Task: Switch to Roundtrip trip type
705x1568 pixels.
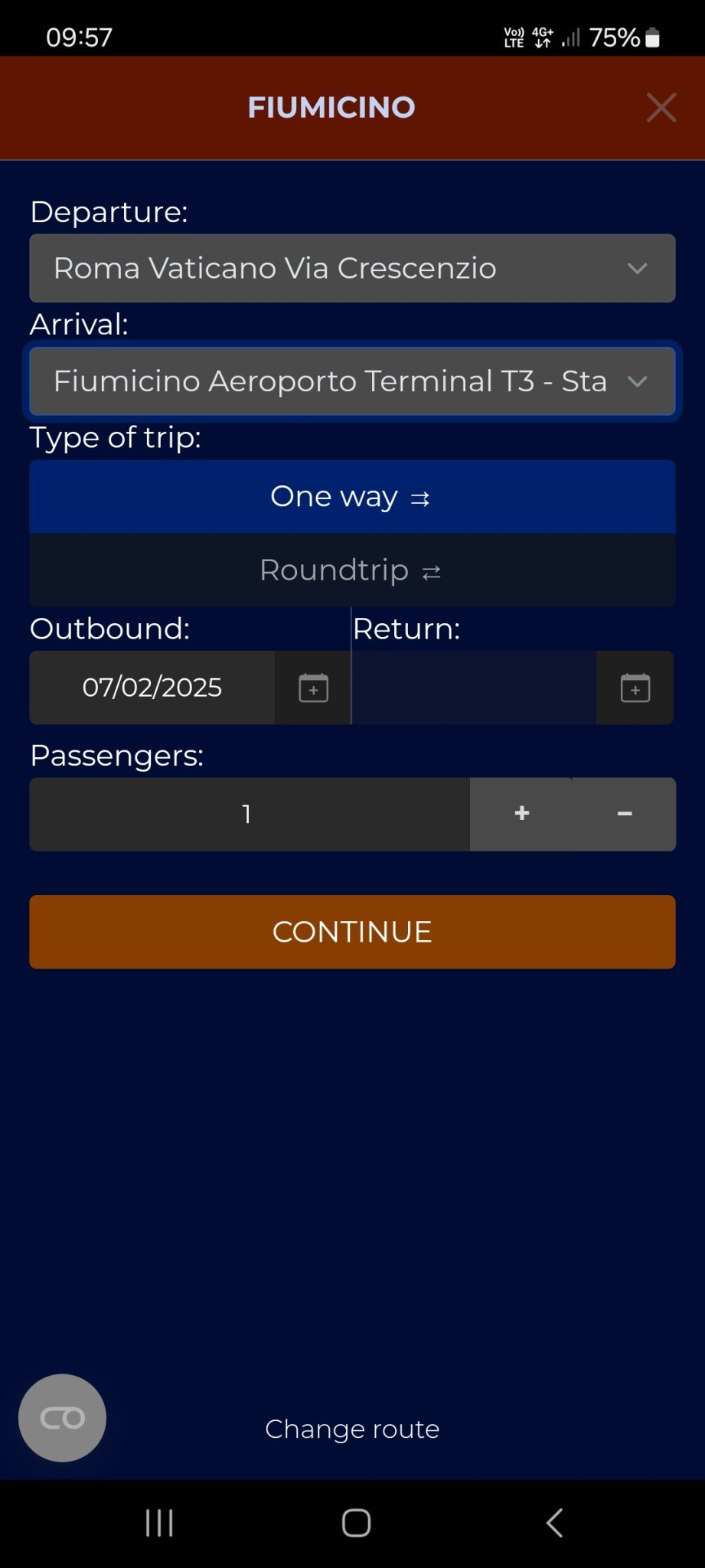Action: click(352, 570)
